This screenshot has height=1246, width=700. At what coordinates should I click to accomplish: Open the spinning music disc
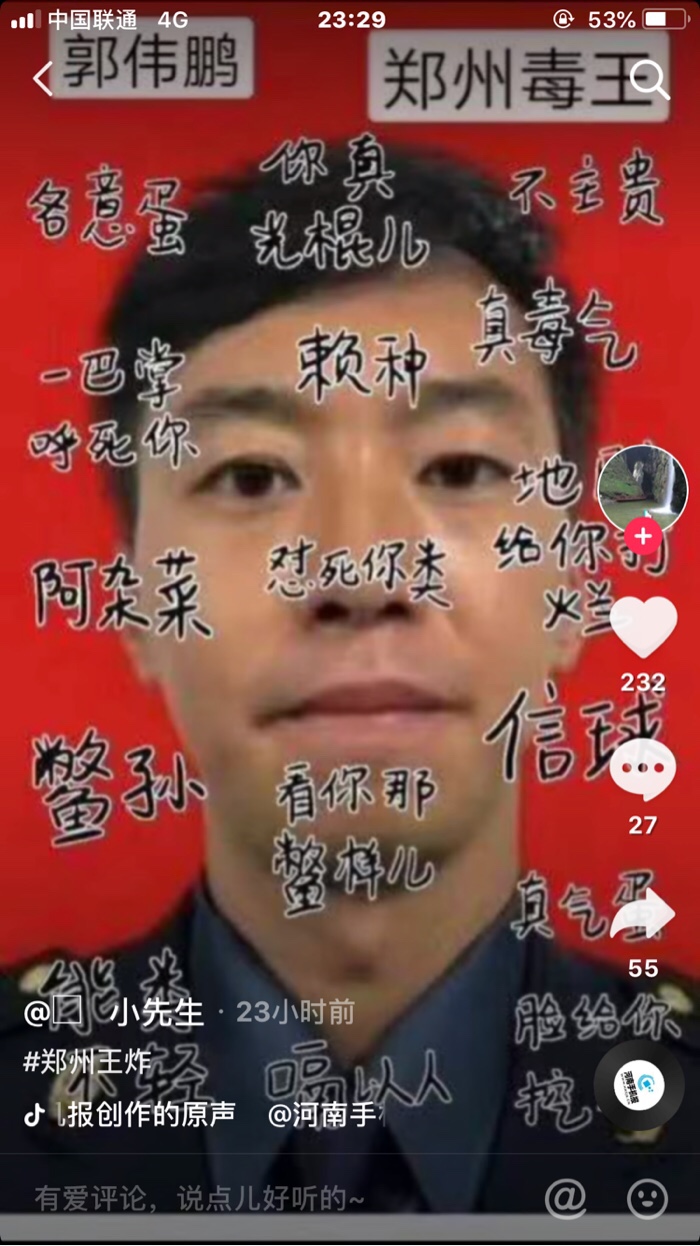pos(641,1084)
